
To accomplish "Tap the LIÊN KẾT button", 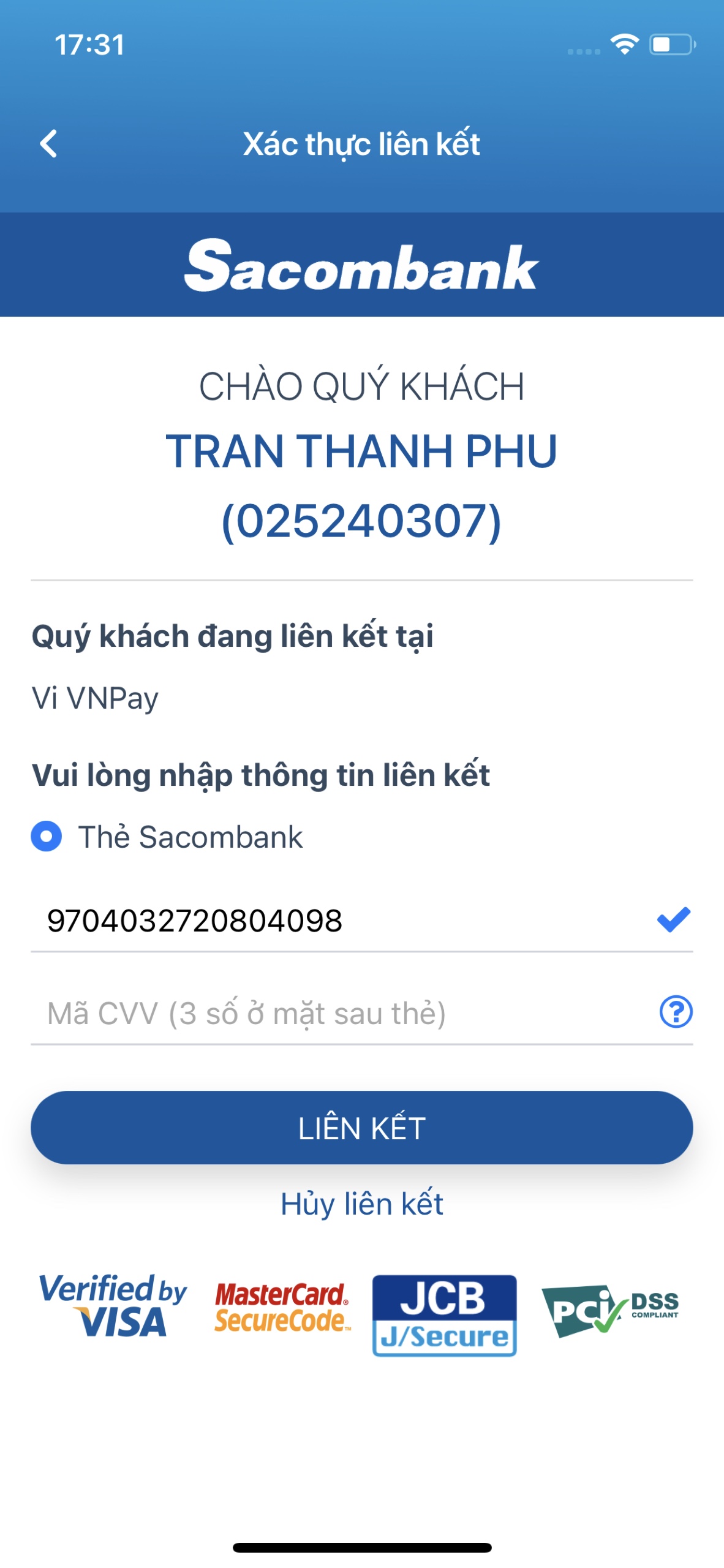I will [x=361, y=1128].
